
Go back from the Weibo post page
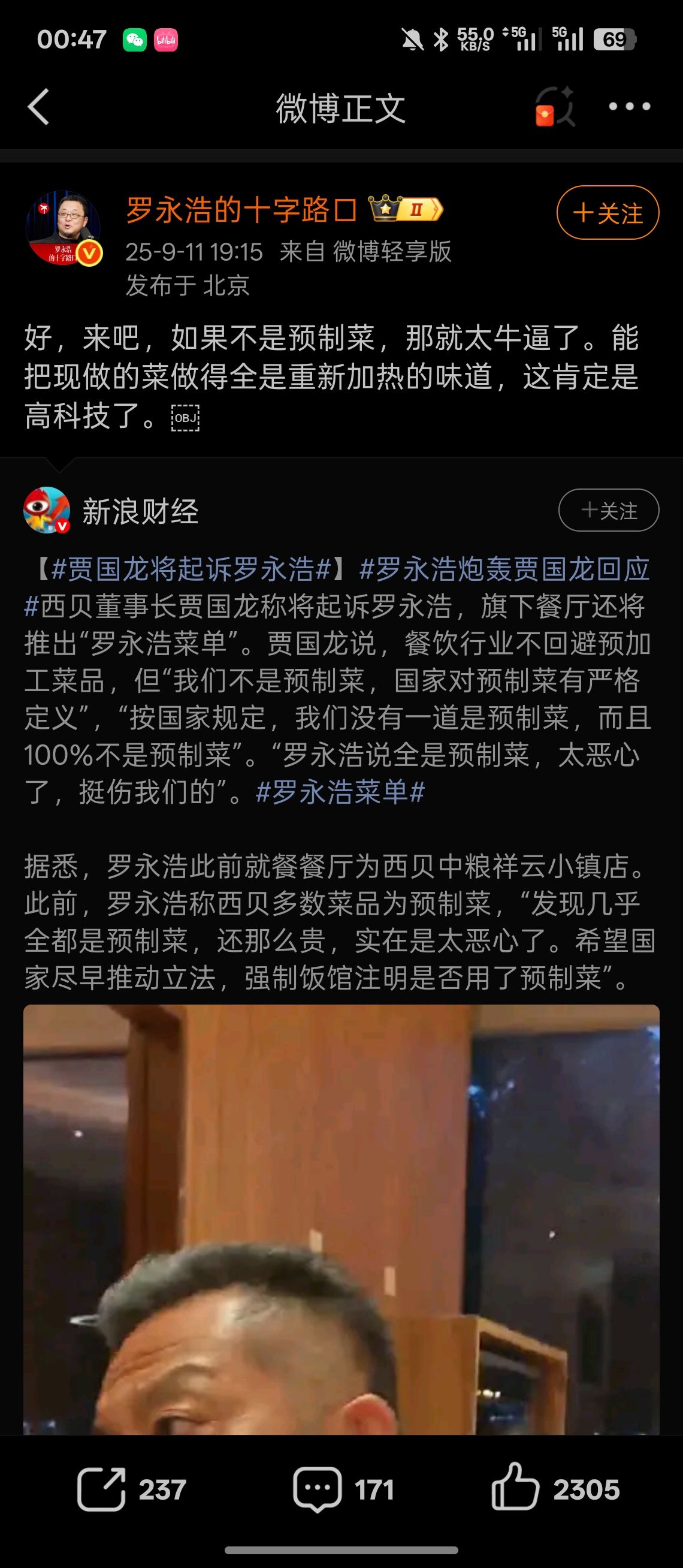click(x=38, y=107)
